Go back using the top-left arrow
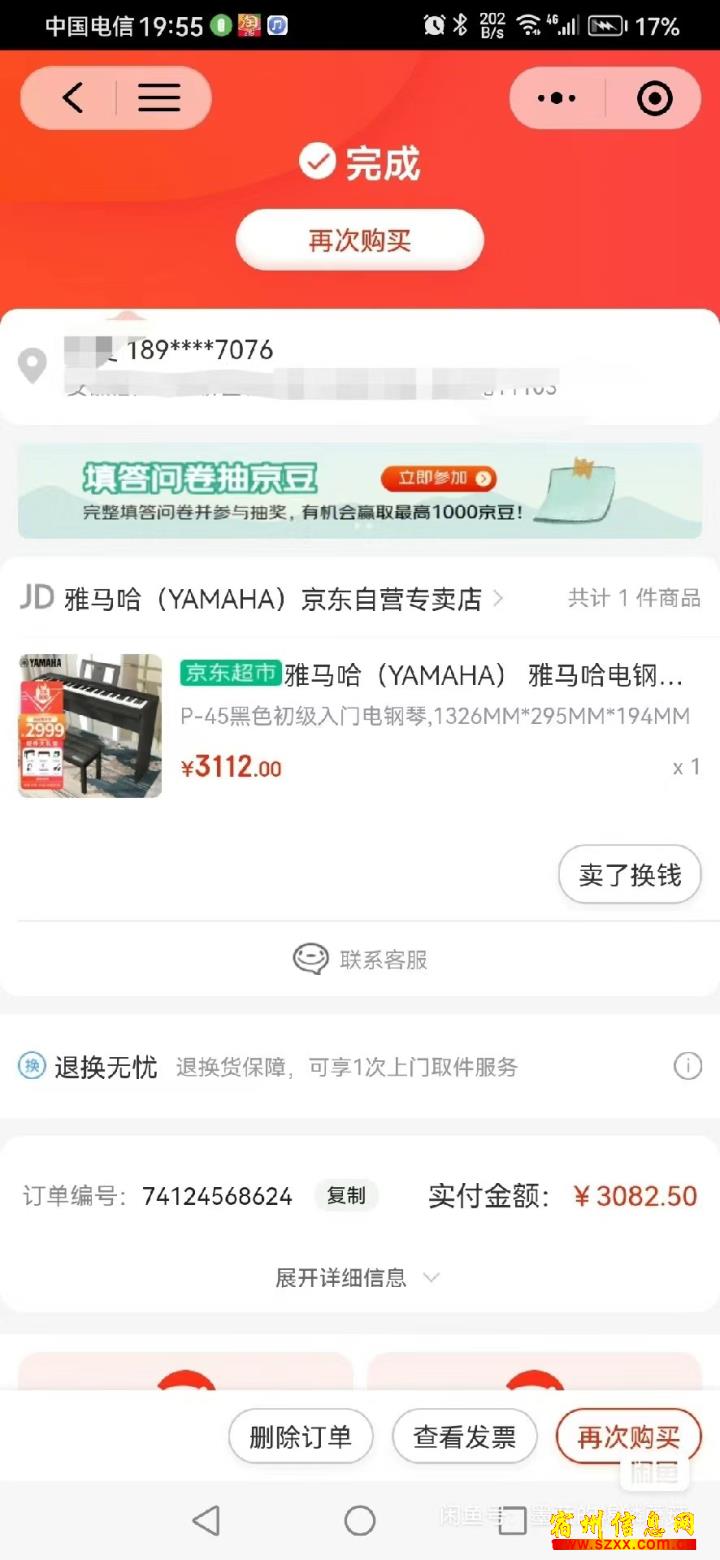The width and height of the screenshot is (720, 1560). pos(72,98)
